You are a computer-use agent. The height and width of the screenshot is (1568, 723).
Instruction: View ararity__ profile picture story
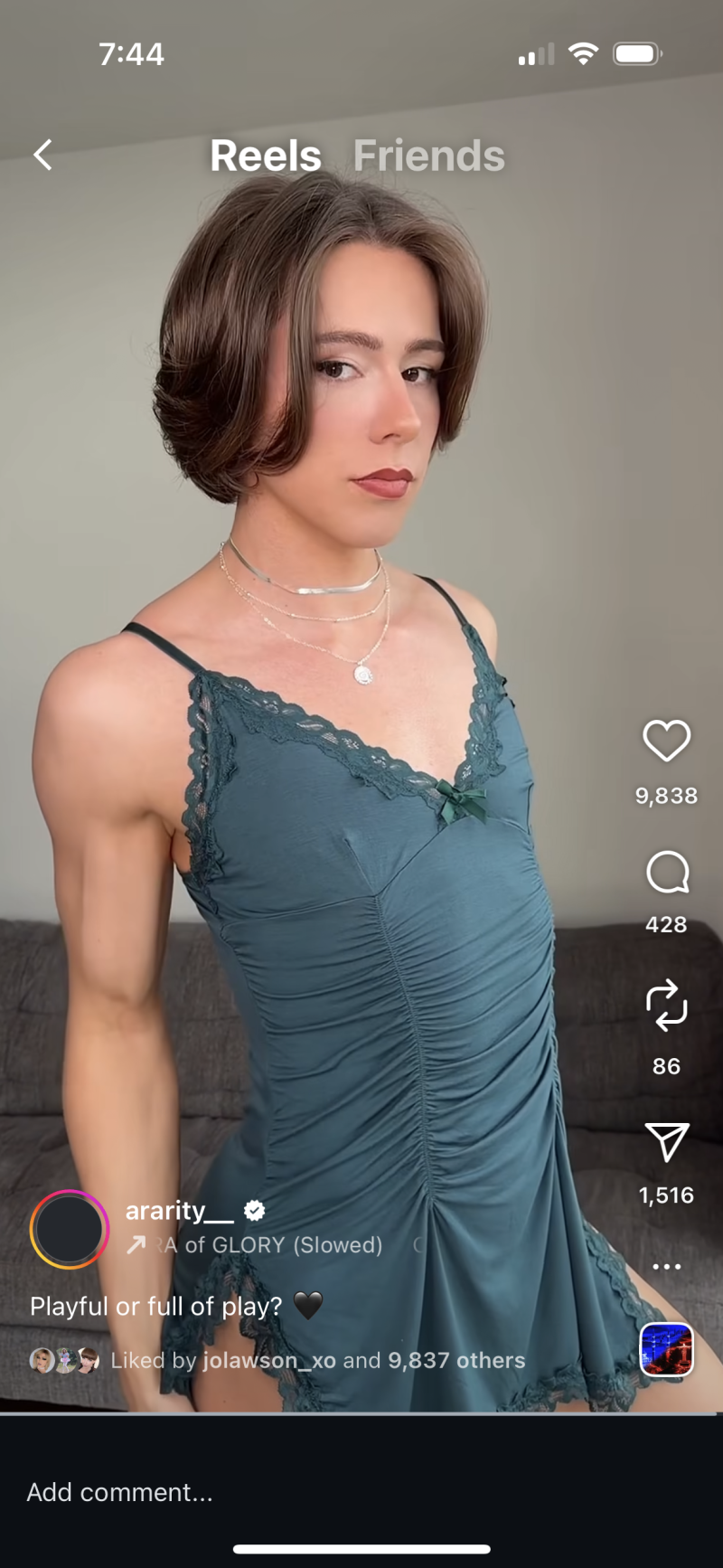click(69, 1229)
